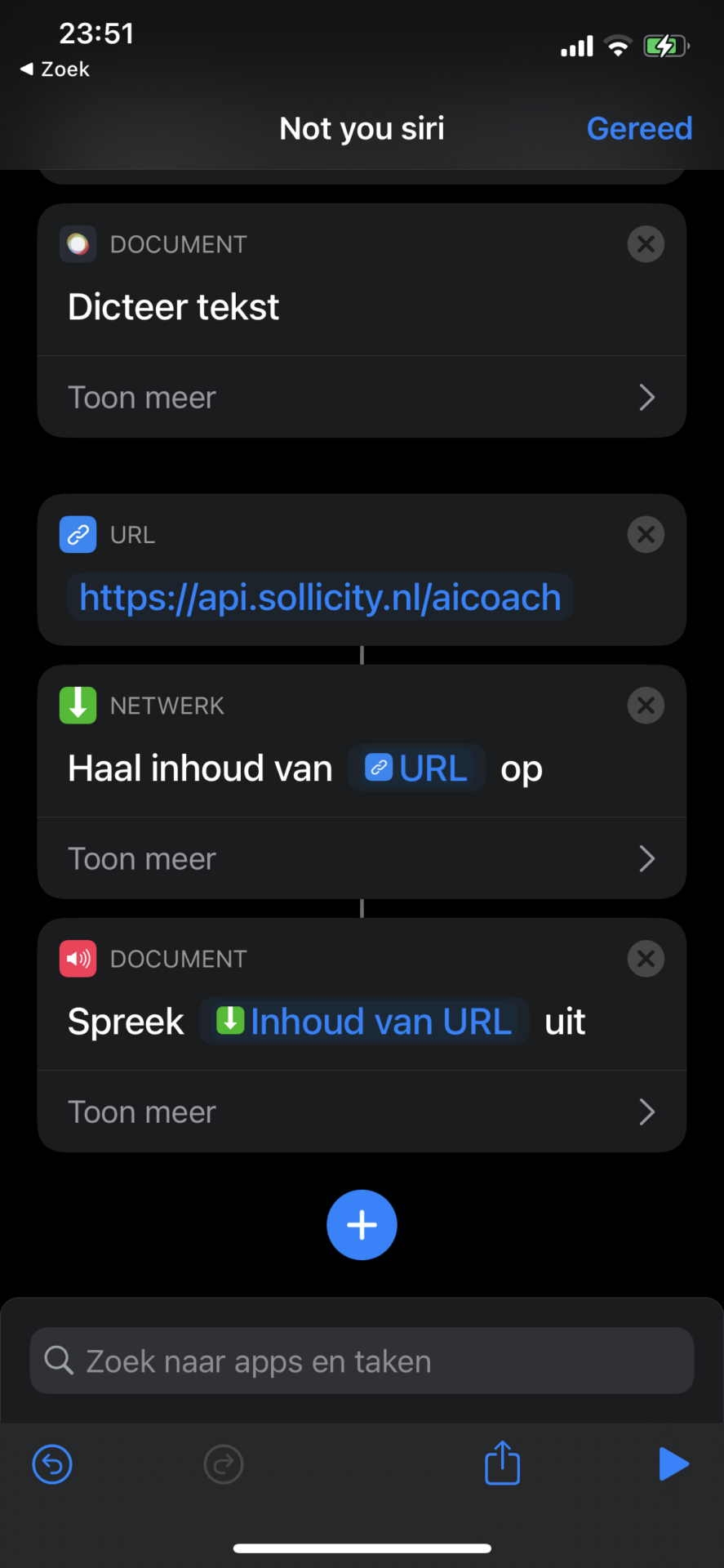Remove the Dicteer tekst action
724x1568 pixels.
pos(646,244)
